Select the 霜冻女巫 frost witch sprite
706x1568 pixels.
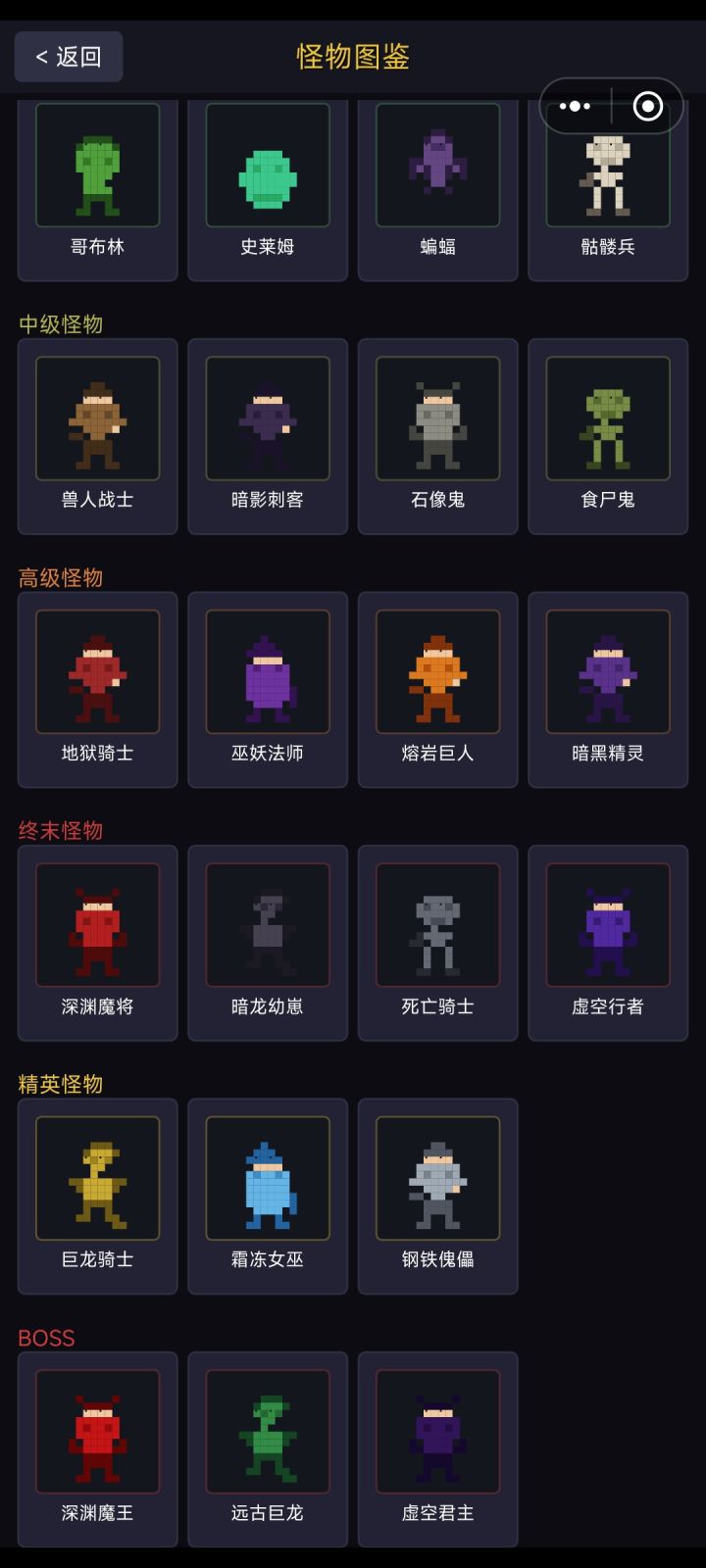point(268,1177)
